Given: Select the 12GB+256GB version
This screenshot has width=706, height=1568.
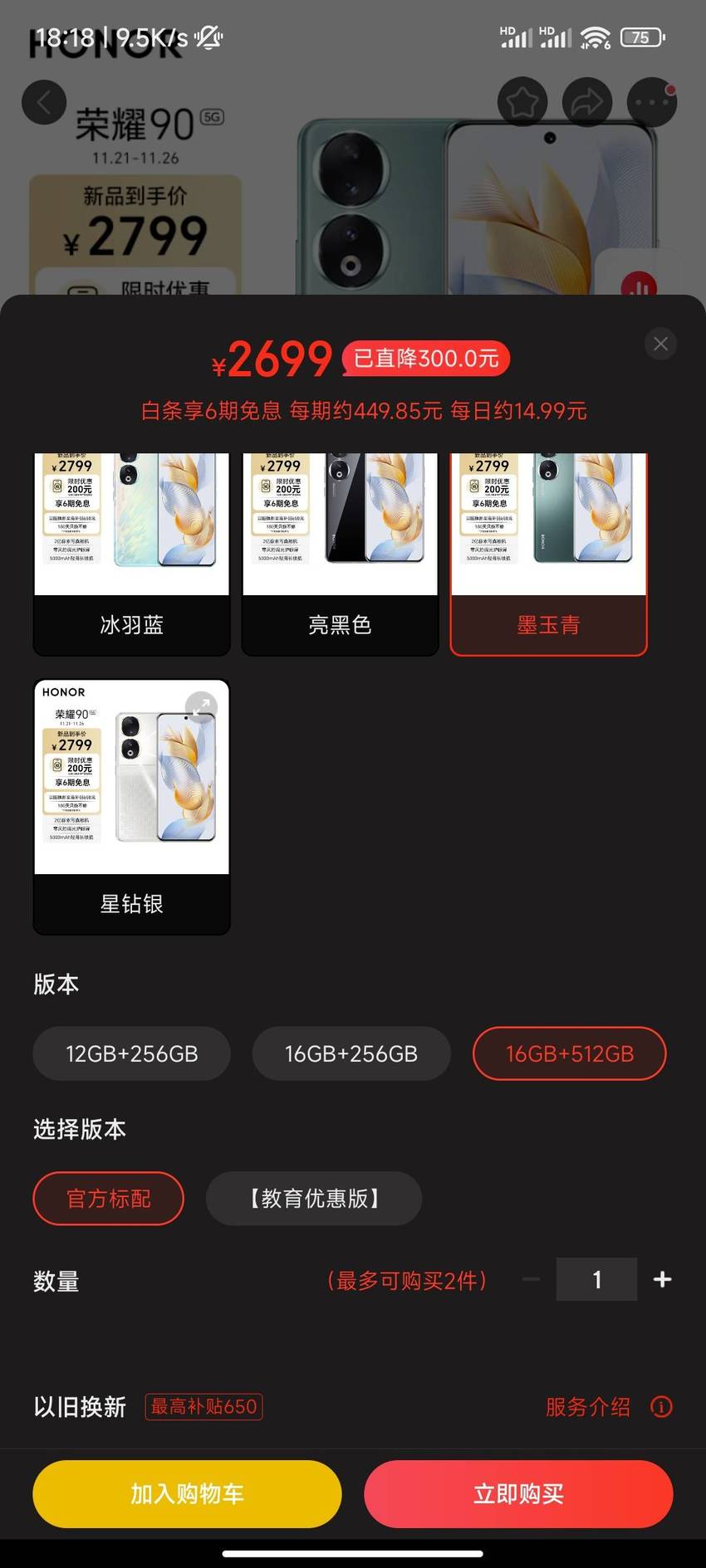Looking at the screenshot, I should [x=131, y=1053].
